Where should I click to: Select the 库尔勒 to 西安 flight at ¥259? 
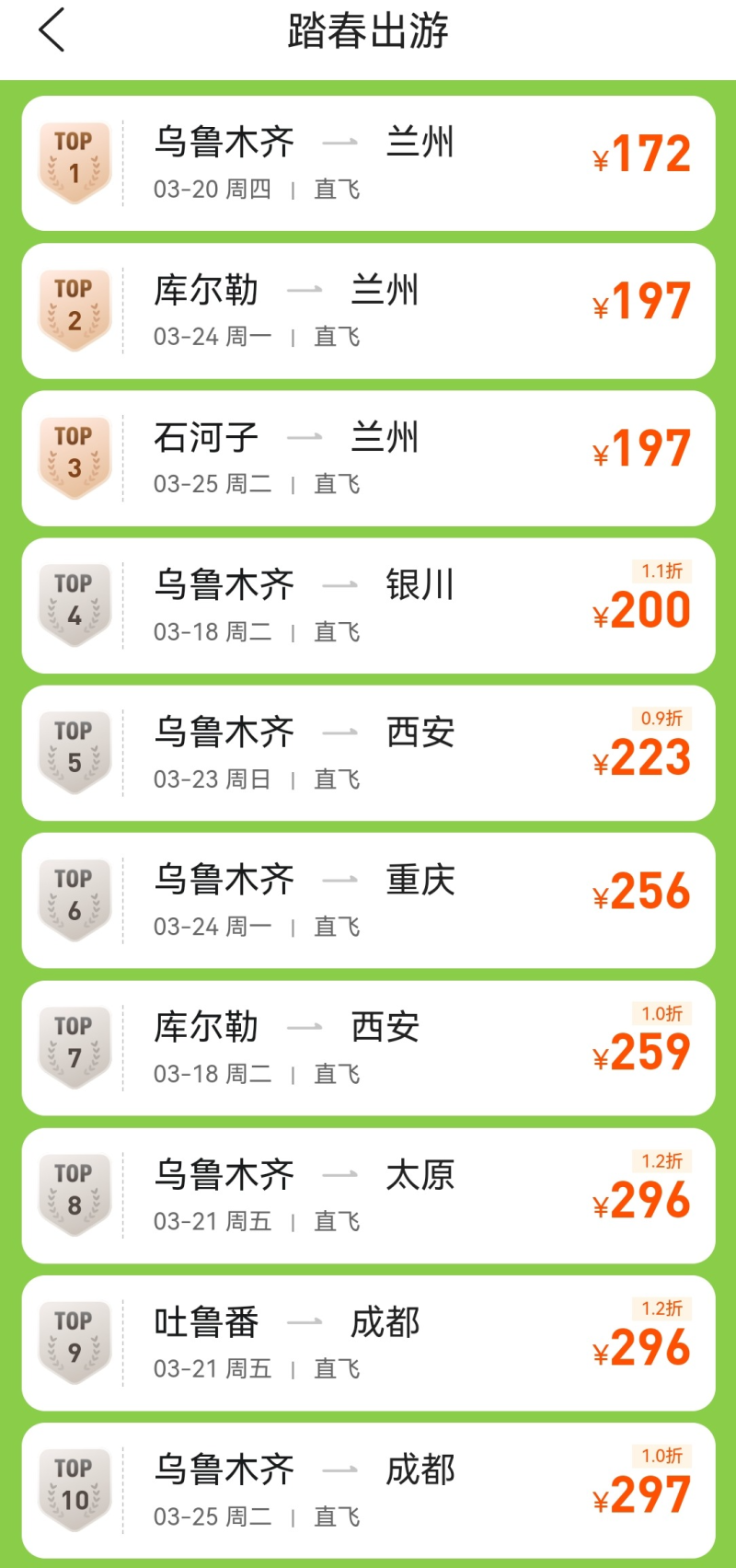368,1048
